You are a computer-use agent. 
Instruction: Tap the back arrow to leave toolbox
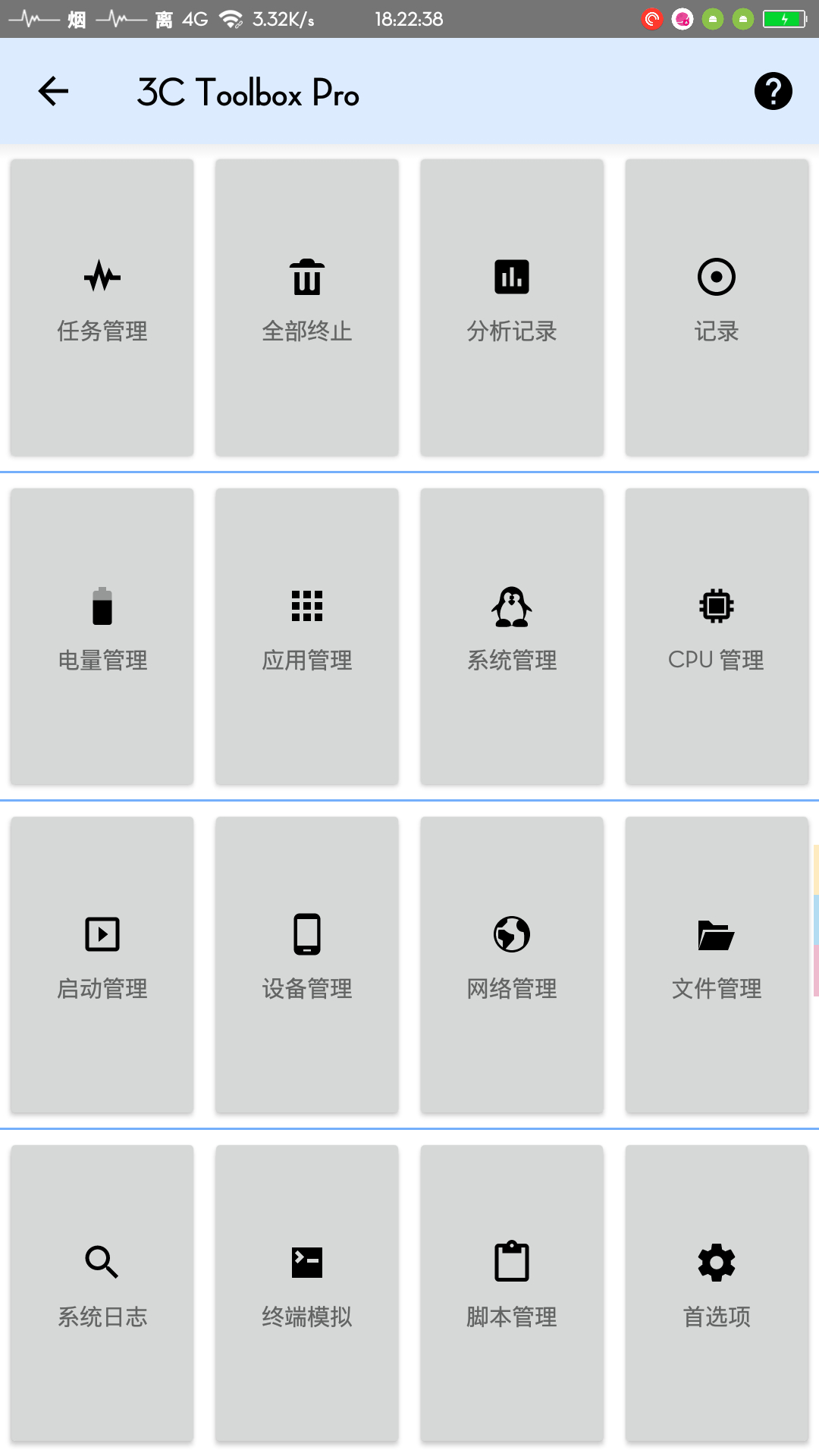pos(52,90)
